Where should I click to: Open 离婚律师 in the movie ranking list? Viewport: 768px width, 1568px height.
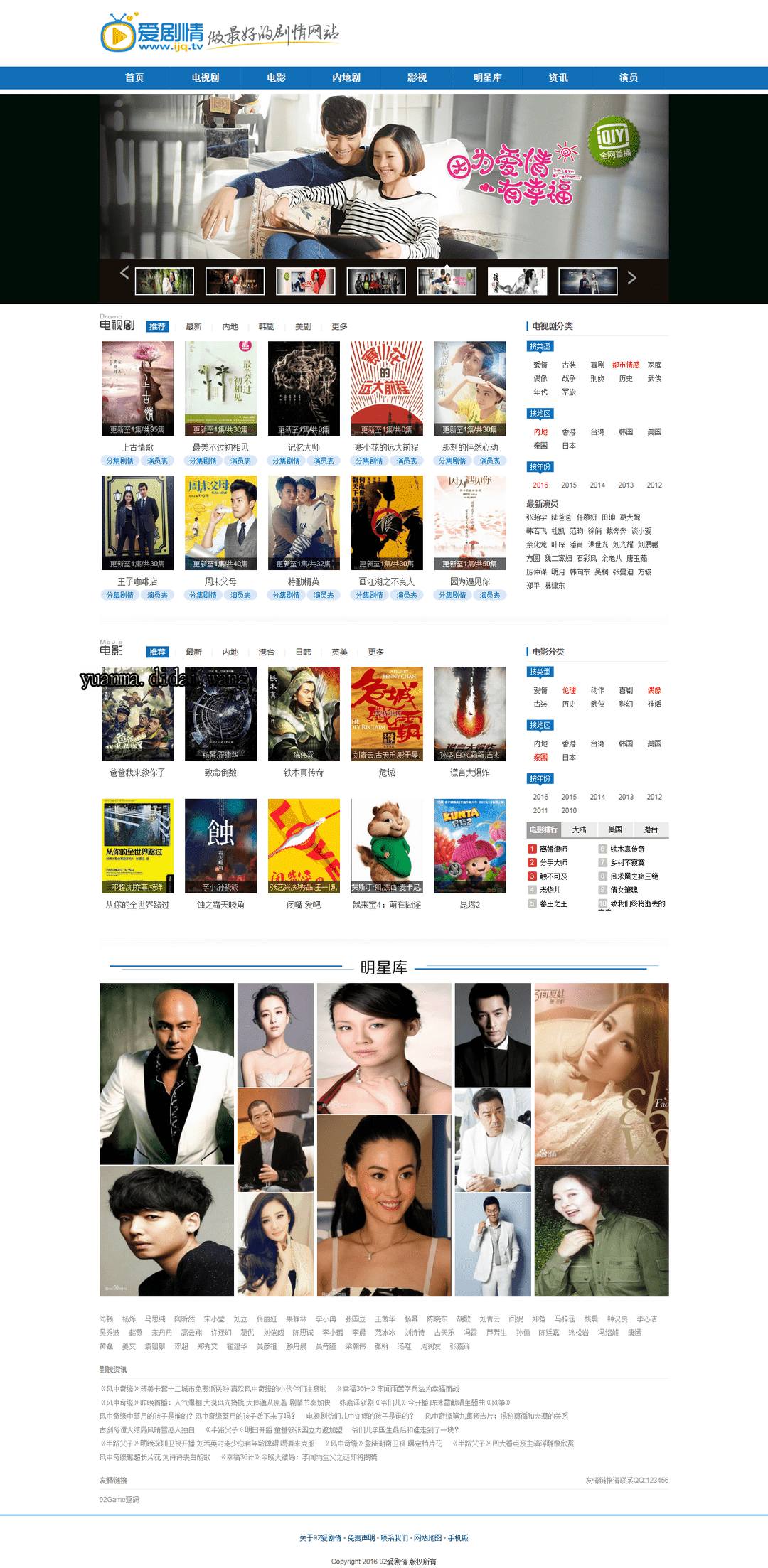[x=553, y=849]
